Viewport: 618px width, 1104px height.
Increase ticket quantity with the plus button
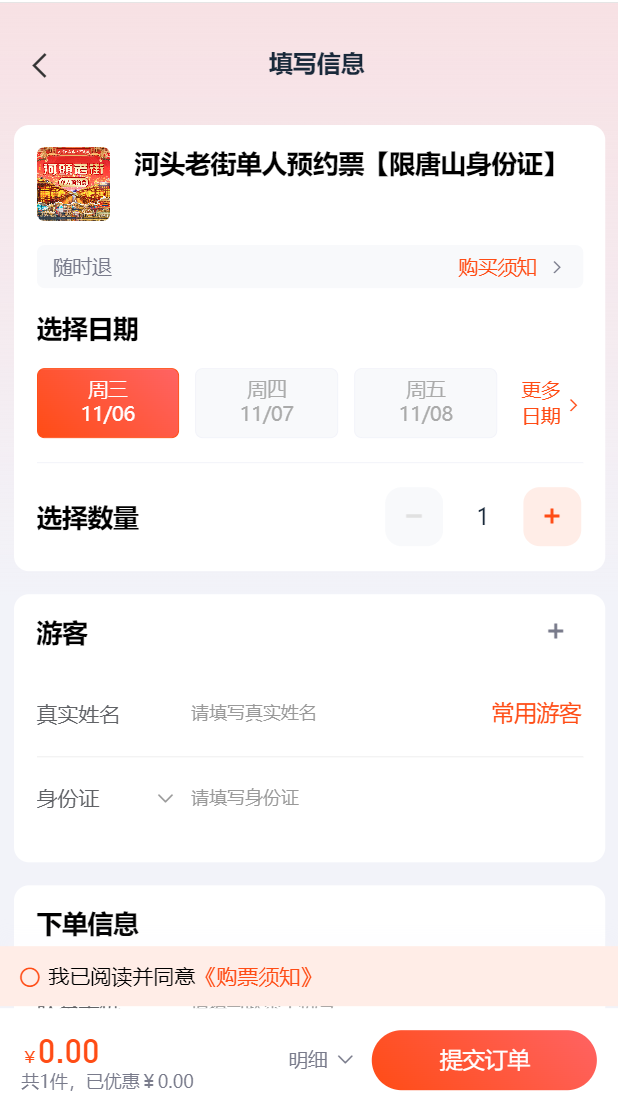(x=551, y=517)
